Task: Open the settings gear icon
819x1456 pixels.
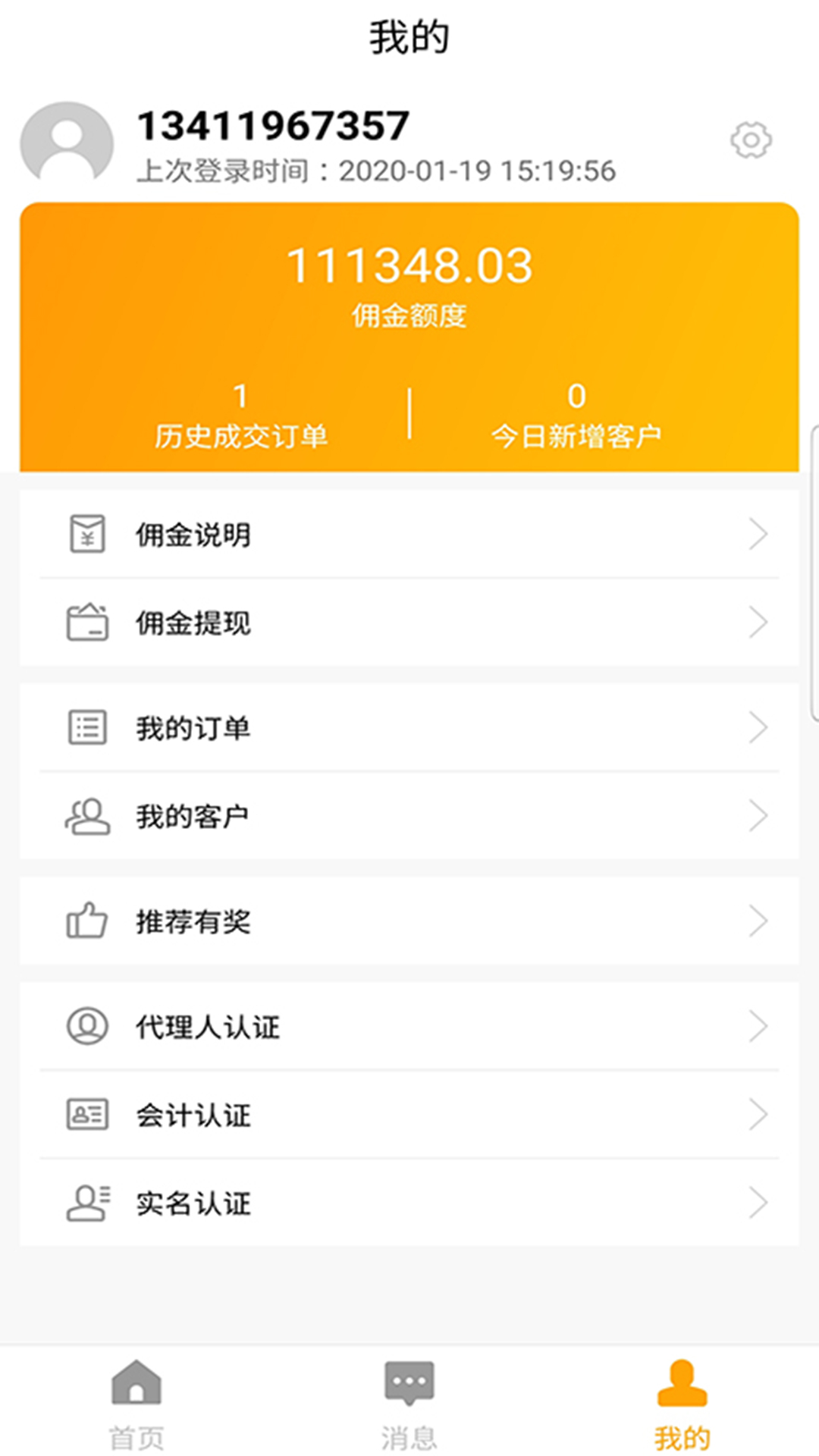Action: (751, 140)
